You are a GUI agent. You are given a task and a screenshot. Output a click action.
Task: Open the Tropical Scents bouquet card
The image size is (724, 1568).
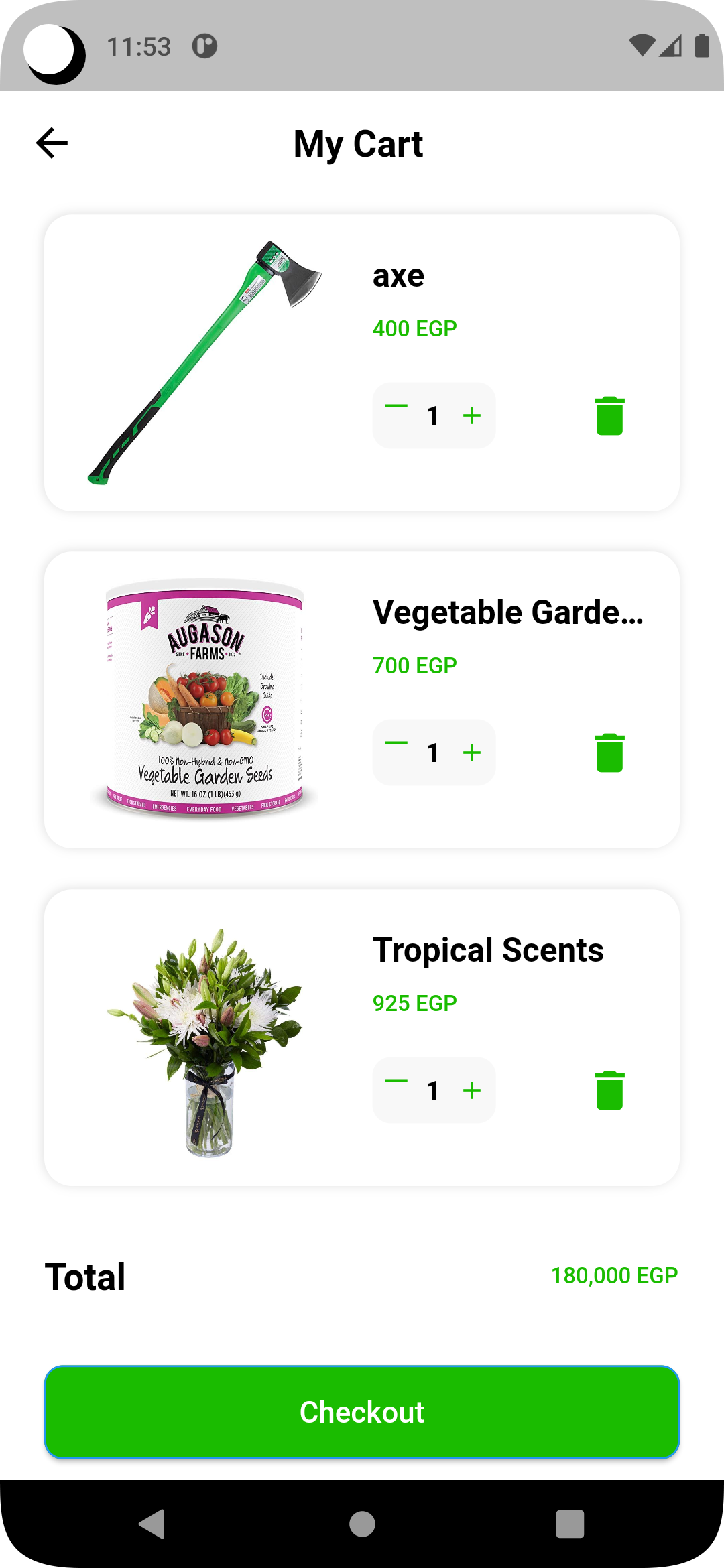tap(204, 1037)
